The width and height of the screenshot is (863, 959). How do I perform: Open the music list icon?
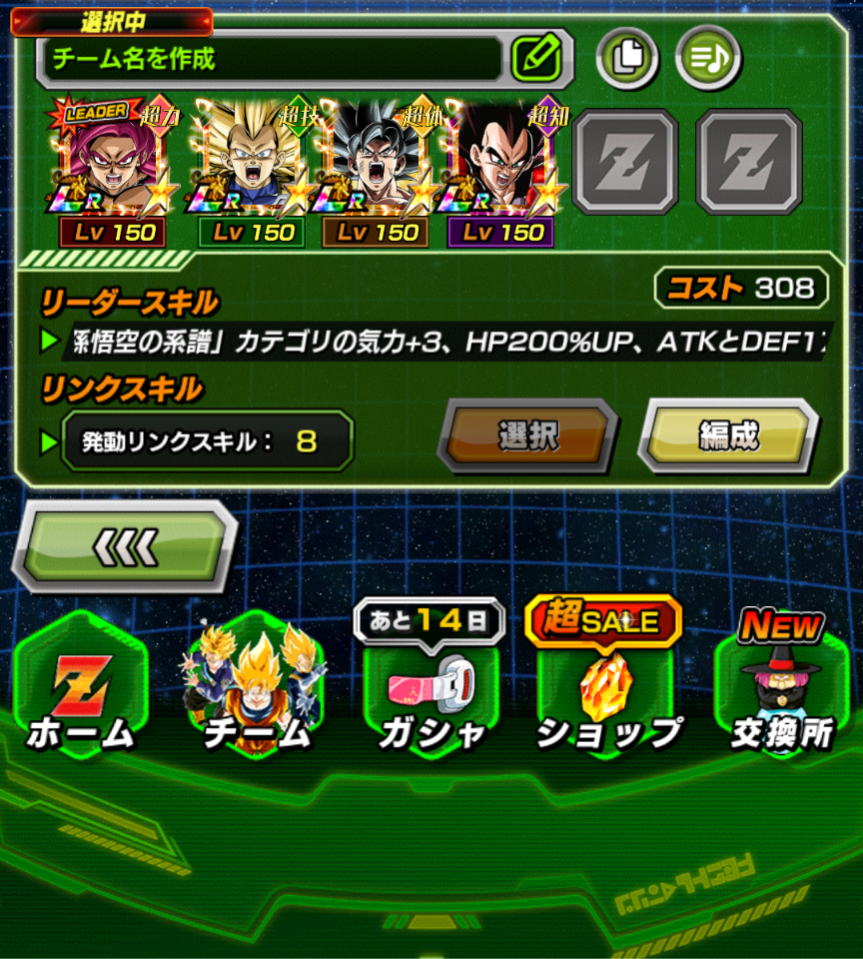point(707,57)
